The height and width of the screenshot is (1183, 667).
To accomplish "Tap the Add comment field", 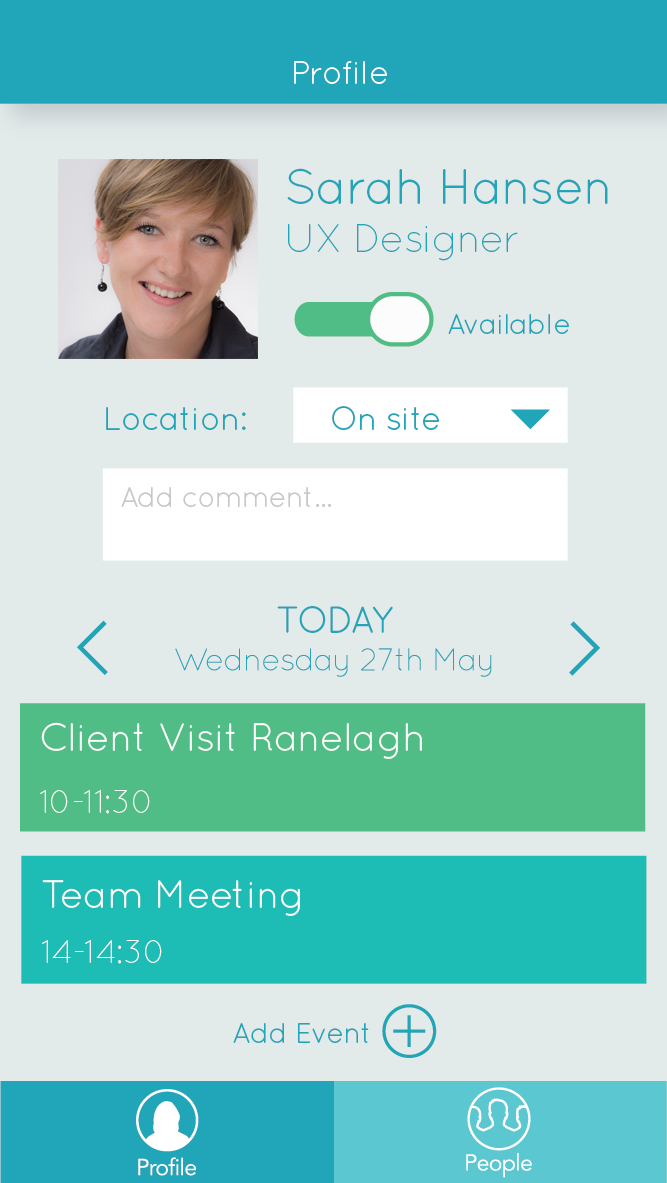I will coord(335,514).
